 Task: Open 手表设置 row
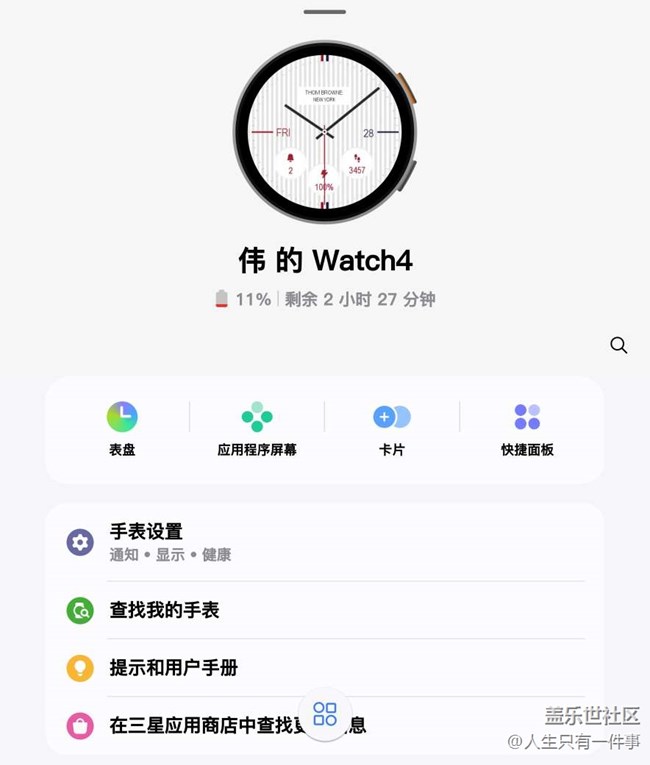click(x=325, y=542)
